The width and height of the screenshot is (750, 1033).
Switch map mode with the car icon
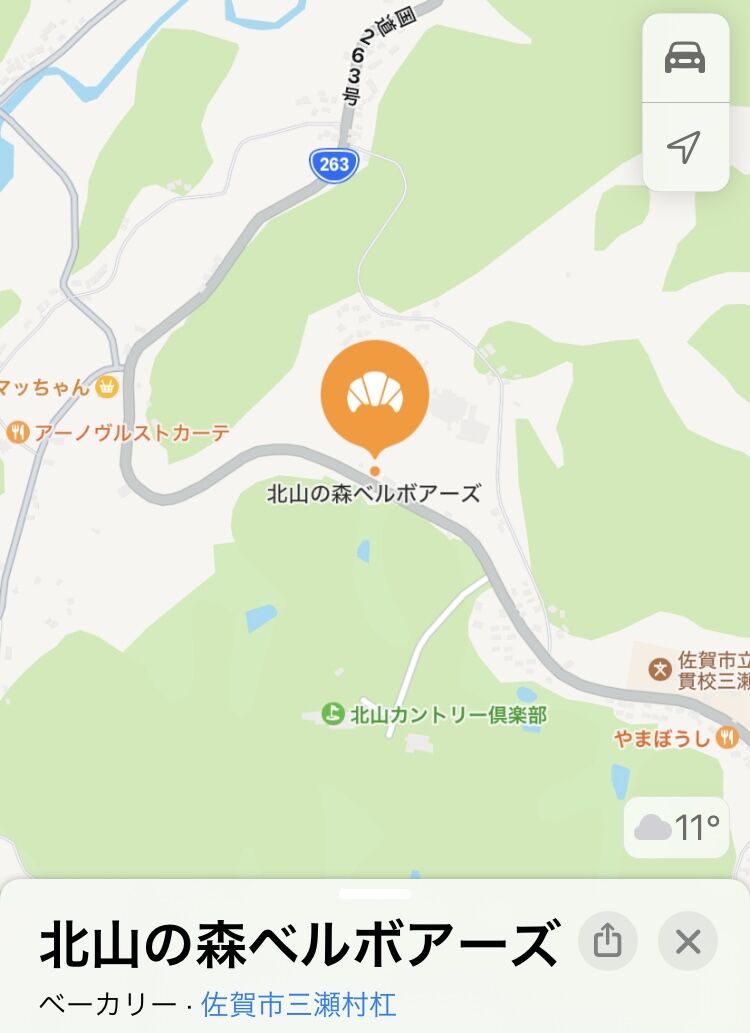[685, 58]
